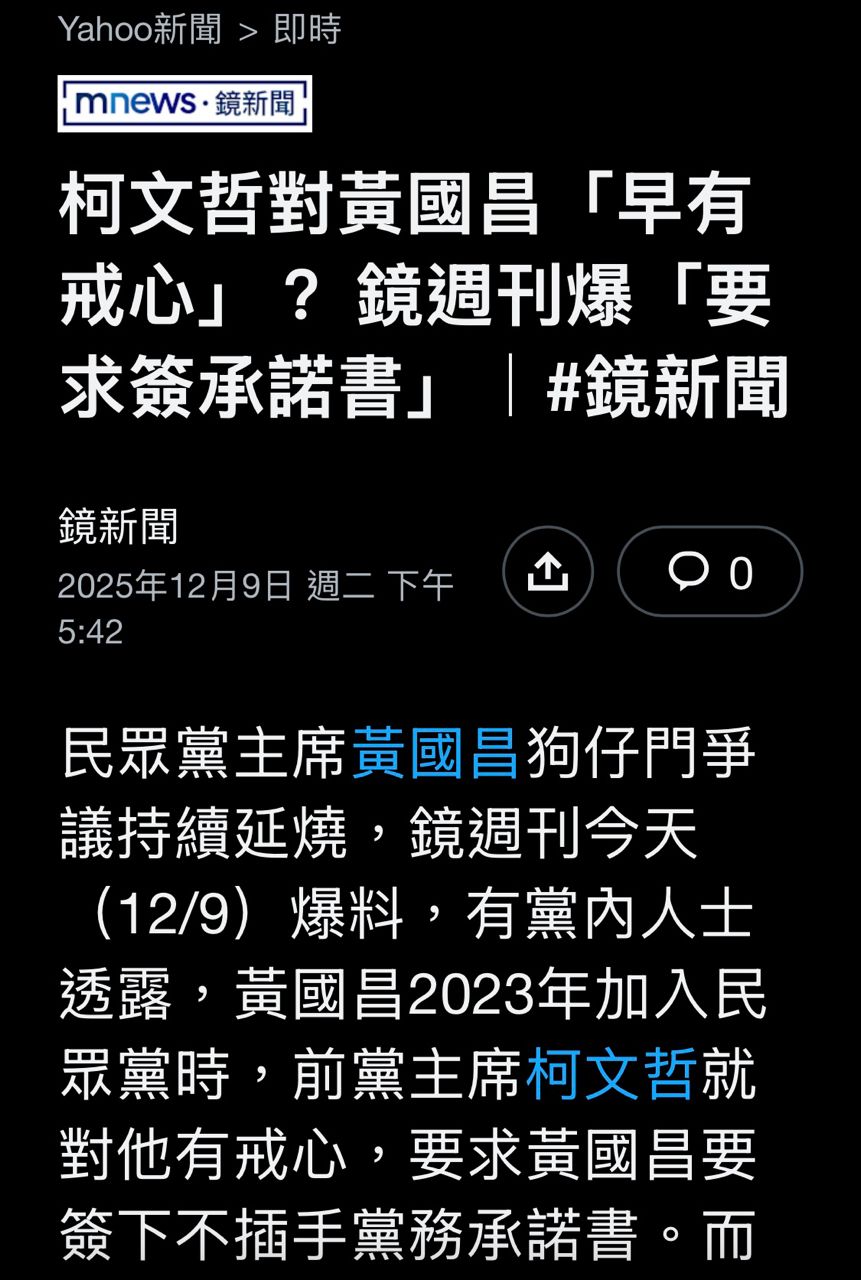
Task: Open the 即時 breadcrumb section
Action: (308, 30)
